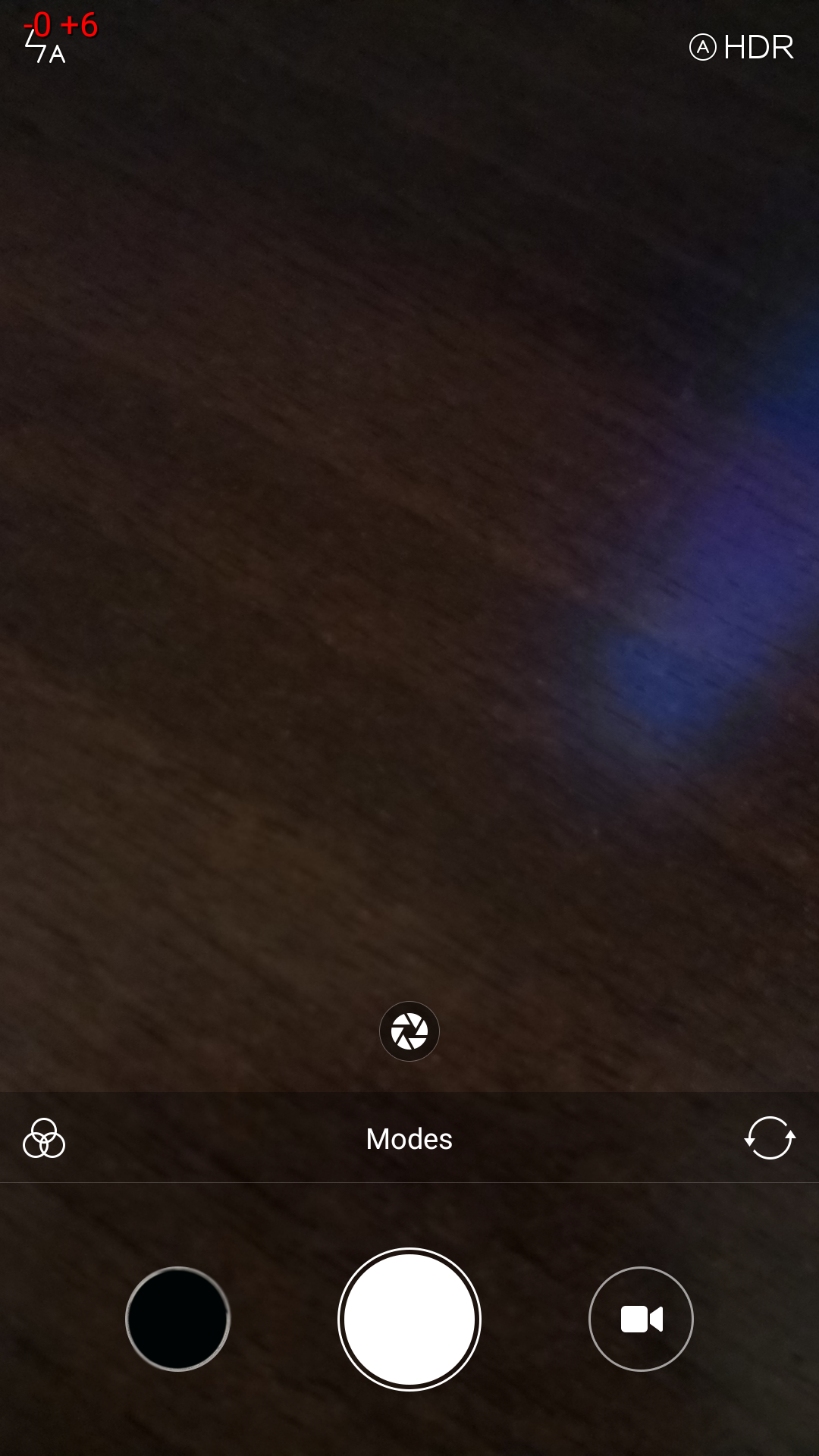This screenshot has width=819, height=1456.
Task: Take a photo with the shutter button
Action: [x=409, y=1319]
